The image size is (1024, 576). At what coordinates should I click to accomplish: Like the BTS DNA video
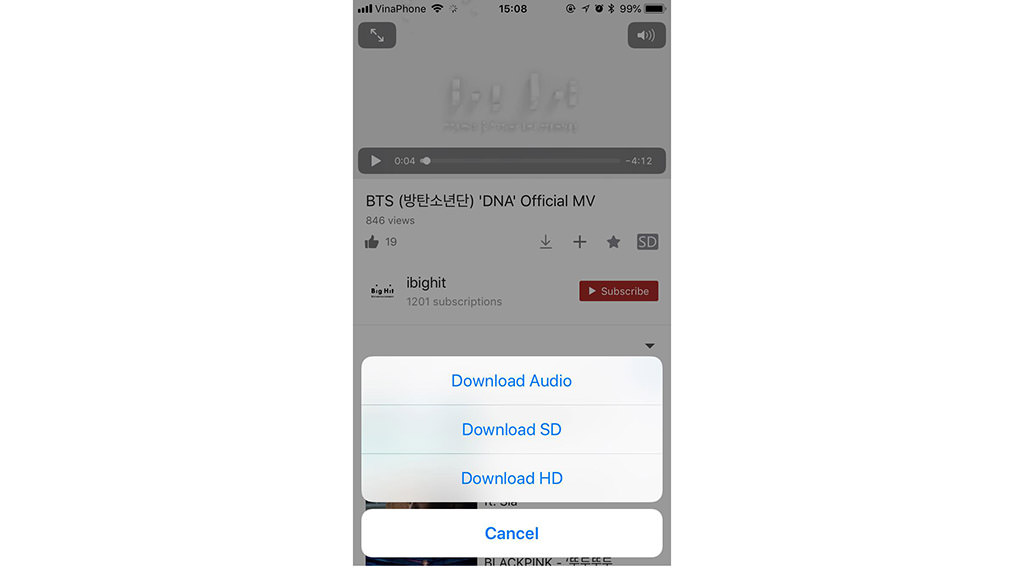click(373, 242)
